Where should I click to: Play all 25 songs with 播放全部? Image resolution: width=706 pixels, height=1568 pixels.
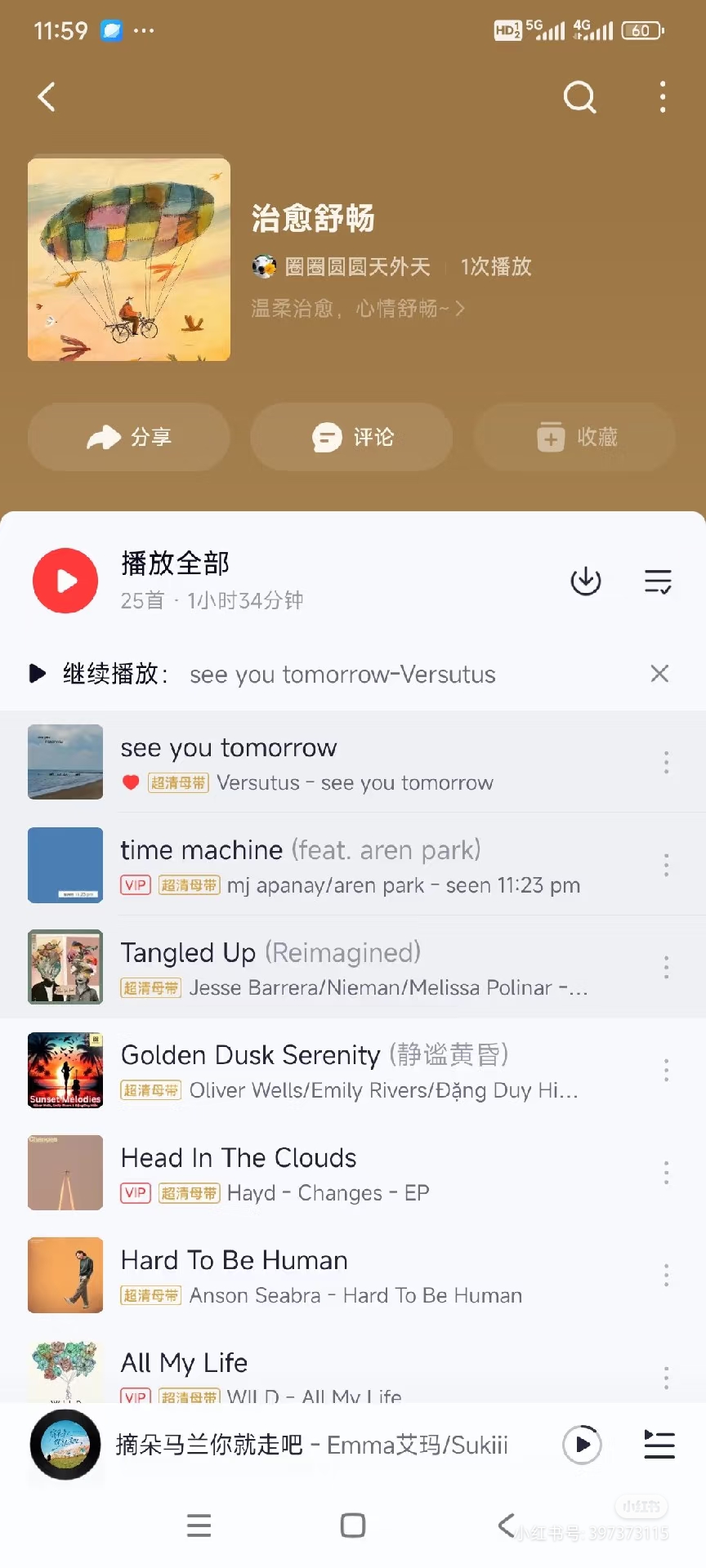(x=65, y=581)
